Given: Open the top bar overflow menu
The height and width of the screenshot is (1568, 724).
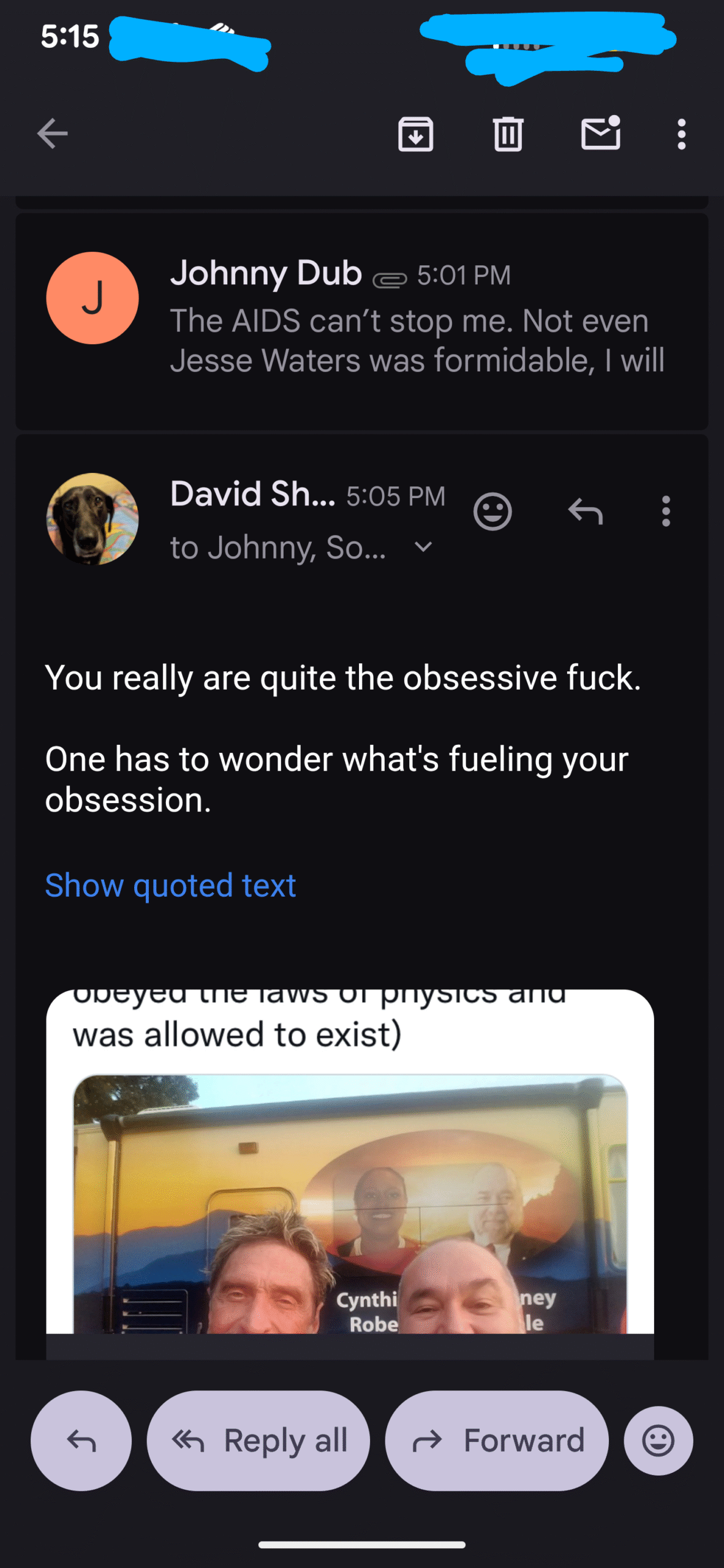Looking at the screenshot, I should (x=681, y=134).
